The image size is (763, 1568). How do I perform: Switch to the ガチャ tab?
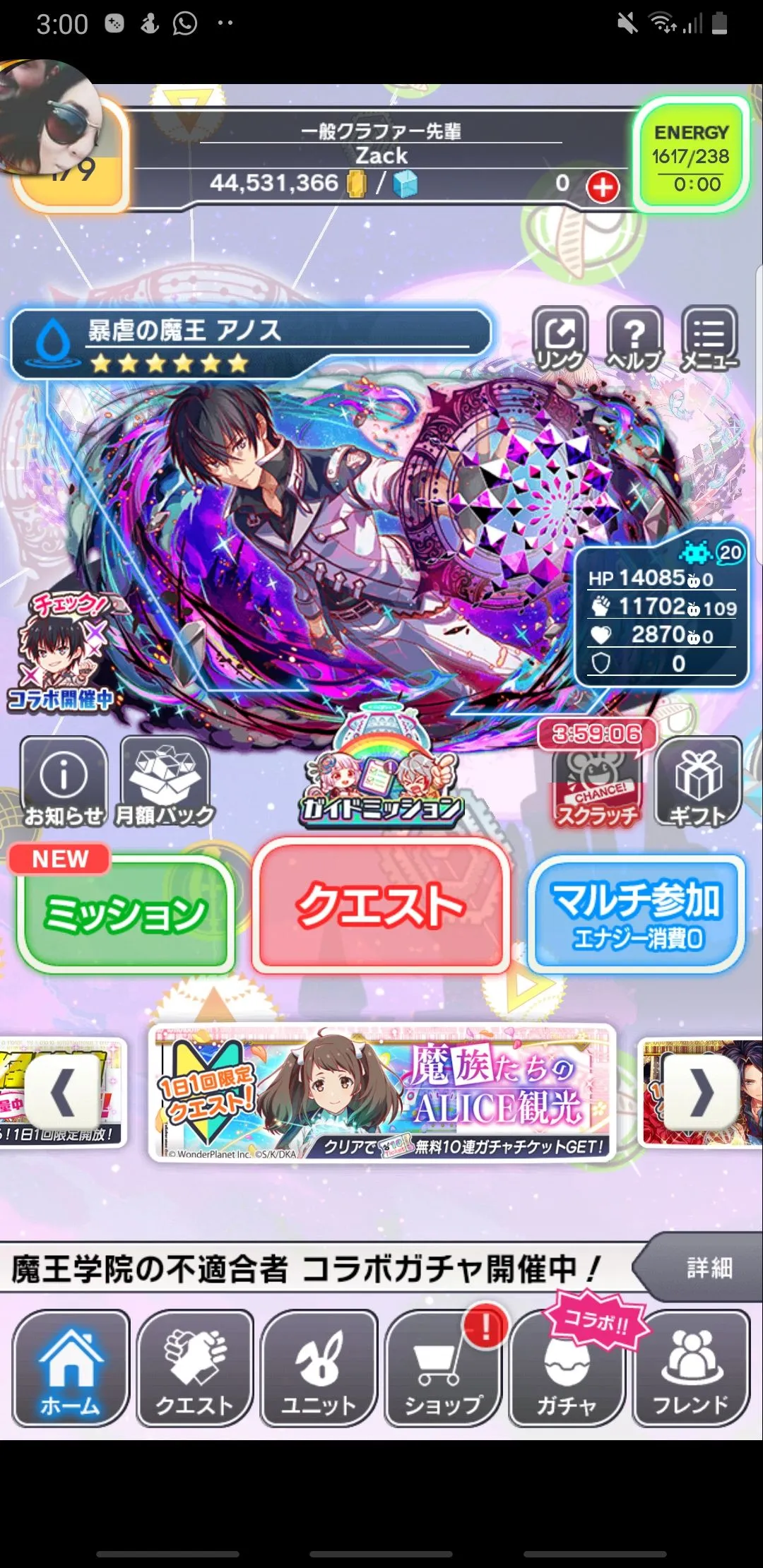[x=567, y=1369]
